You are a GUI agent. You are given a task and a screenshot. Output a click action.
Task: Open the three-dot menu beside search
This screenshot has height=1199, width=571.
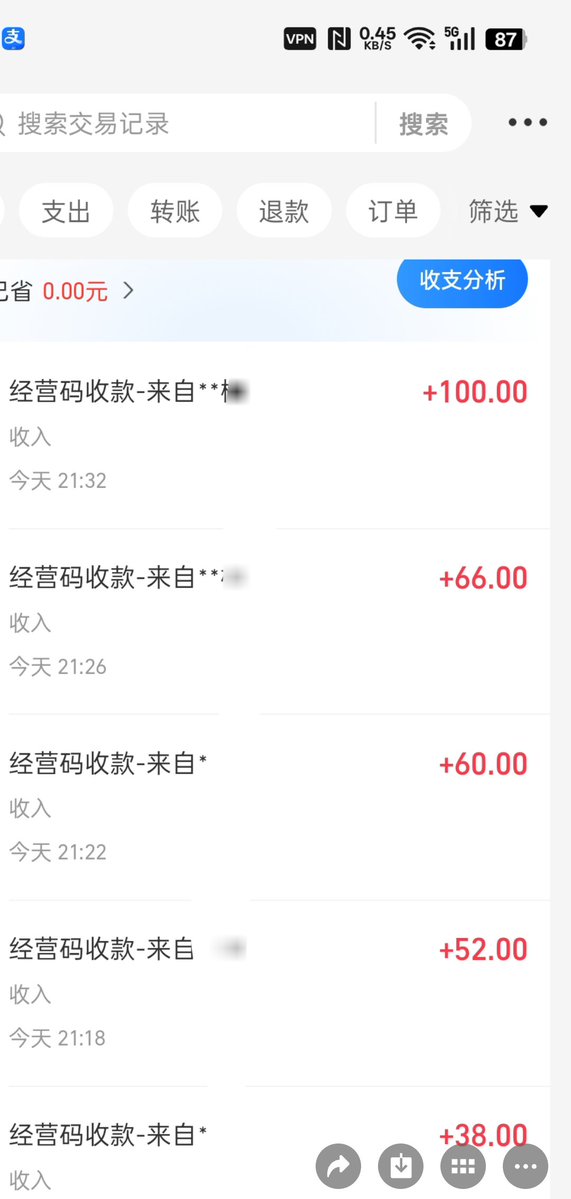(527, 122)
